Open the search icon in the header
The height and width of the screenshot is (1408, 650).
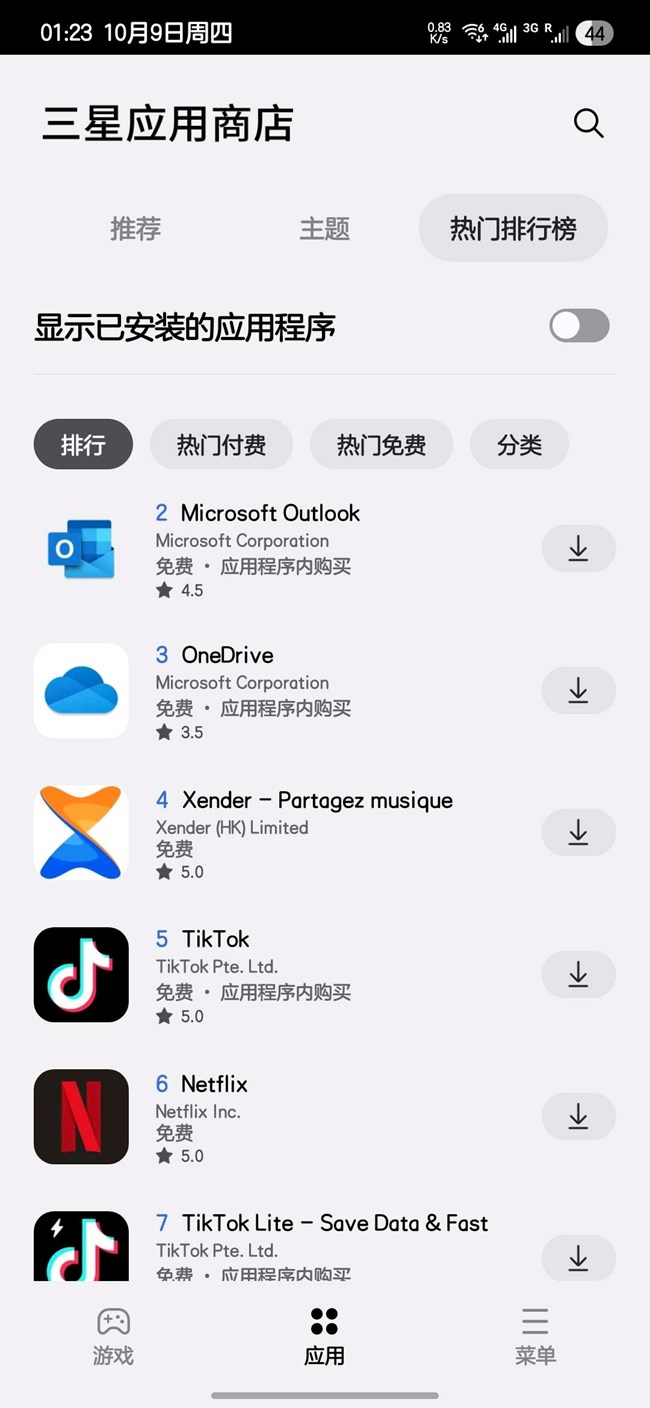(588, 124)
